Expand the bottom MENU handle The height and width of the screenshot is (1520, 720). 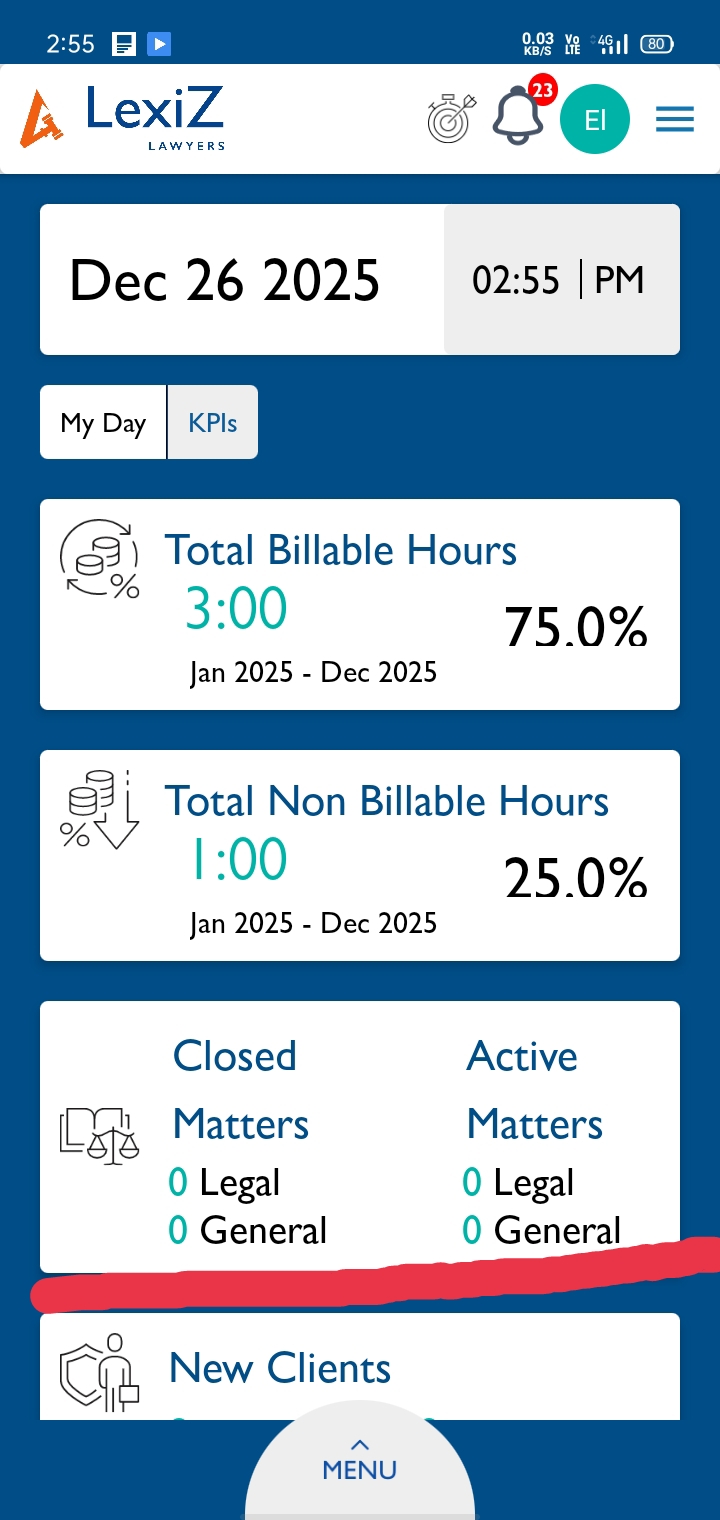[x=360, y=1461]
